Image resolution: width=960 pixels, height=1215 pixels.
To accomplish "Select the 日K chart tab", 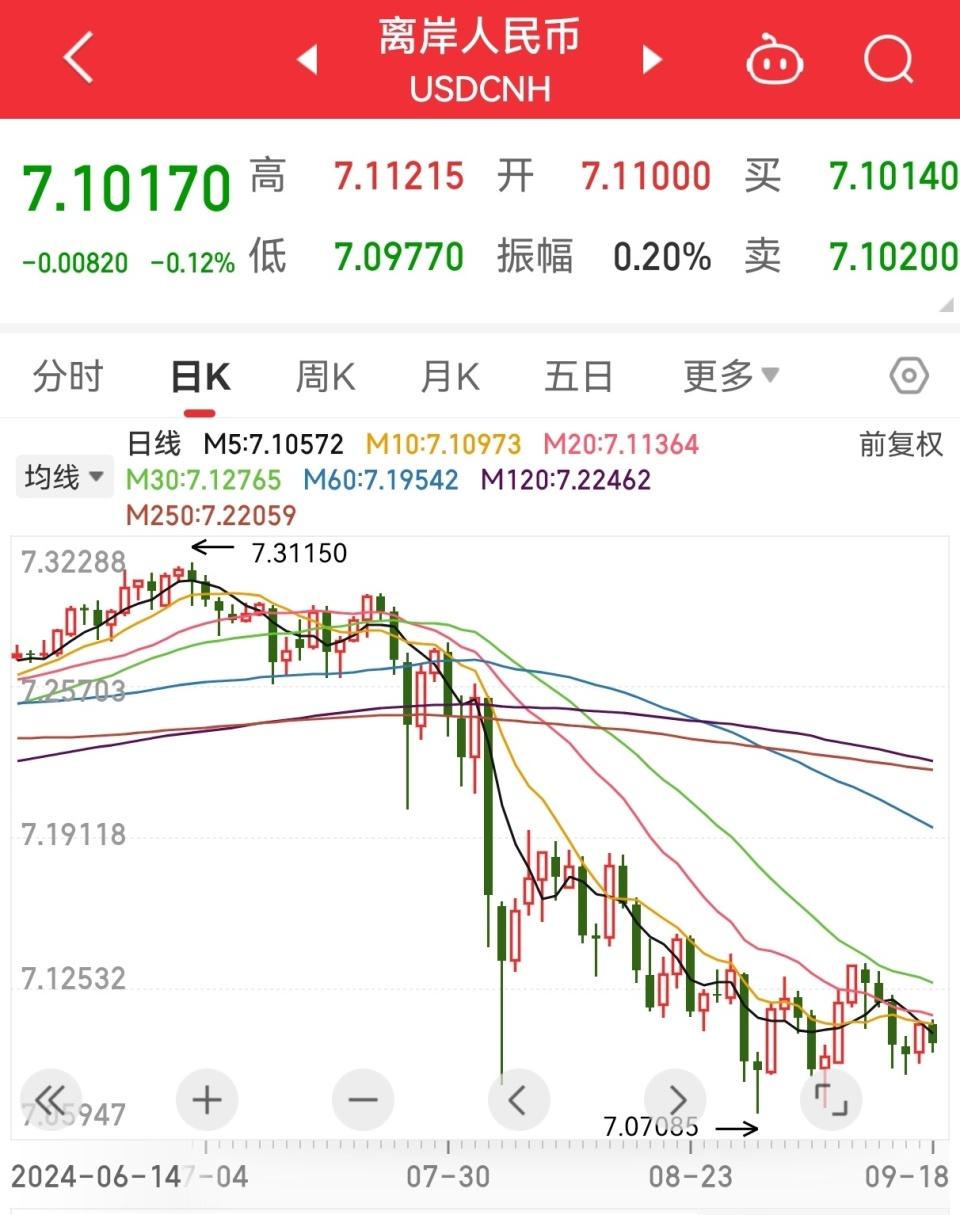I will coord(200,378).
